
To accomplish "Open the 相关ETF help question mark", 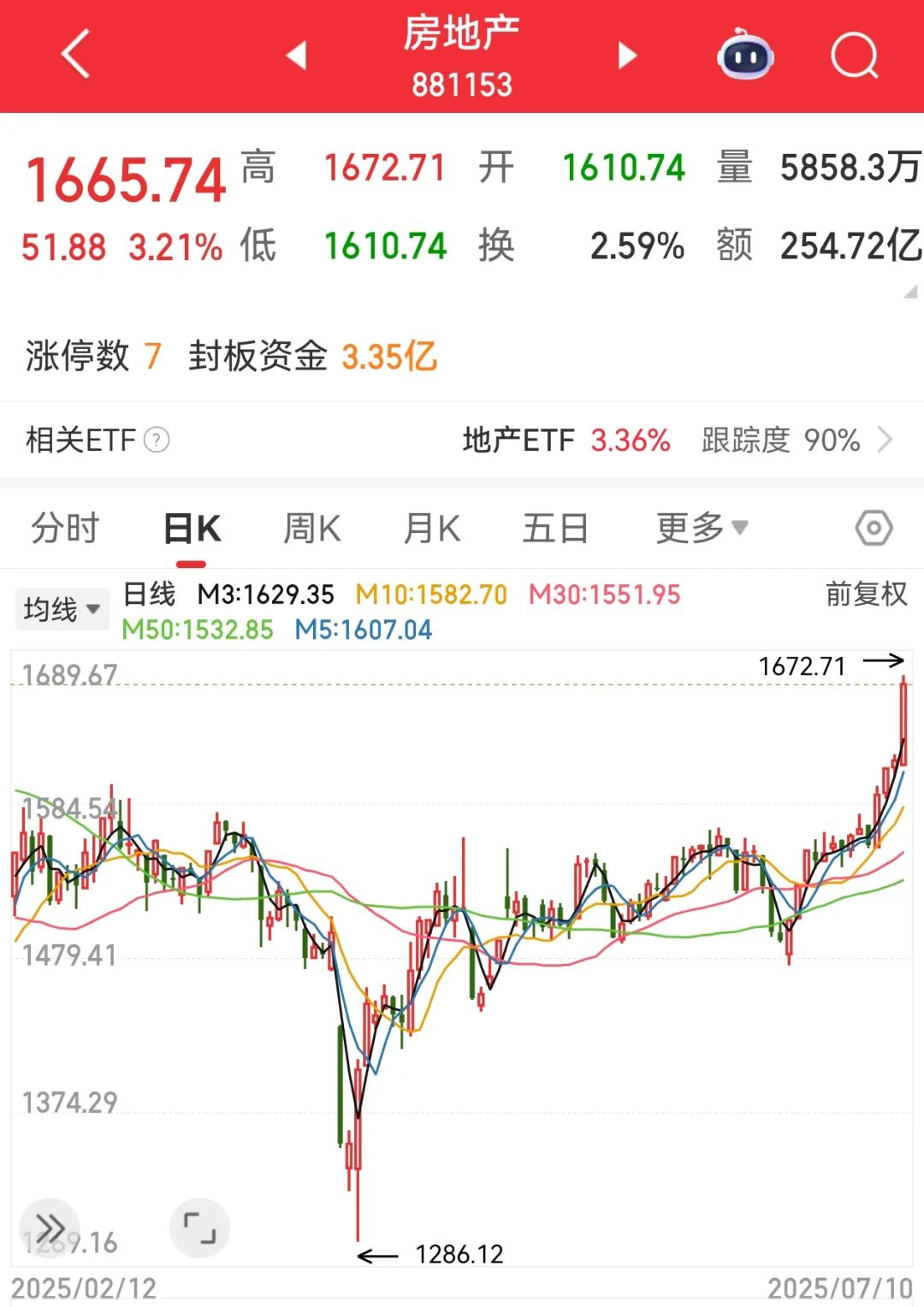I will point(157,441).
